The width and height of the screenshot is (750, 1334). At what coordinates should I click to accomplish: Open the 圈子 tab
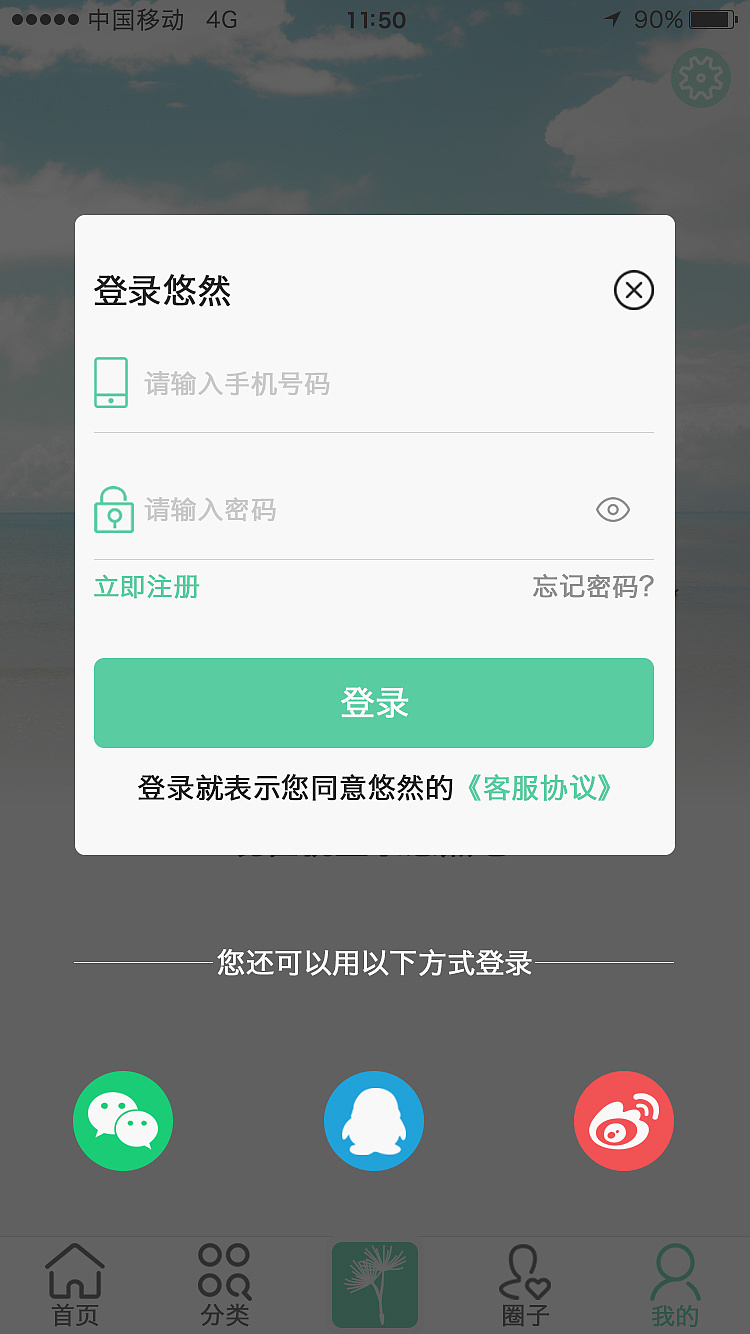click(524, 1285)
